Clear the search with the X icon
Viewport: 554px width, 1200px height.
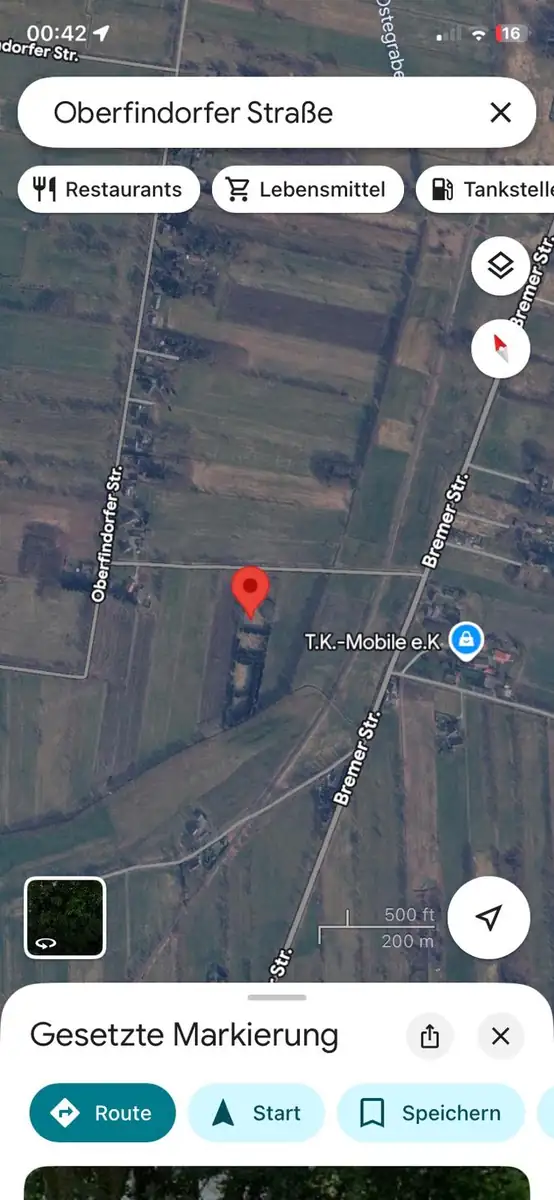500,112
